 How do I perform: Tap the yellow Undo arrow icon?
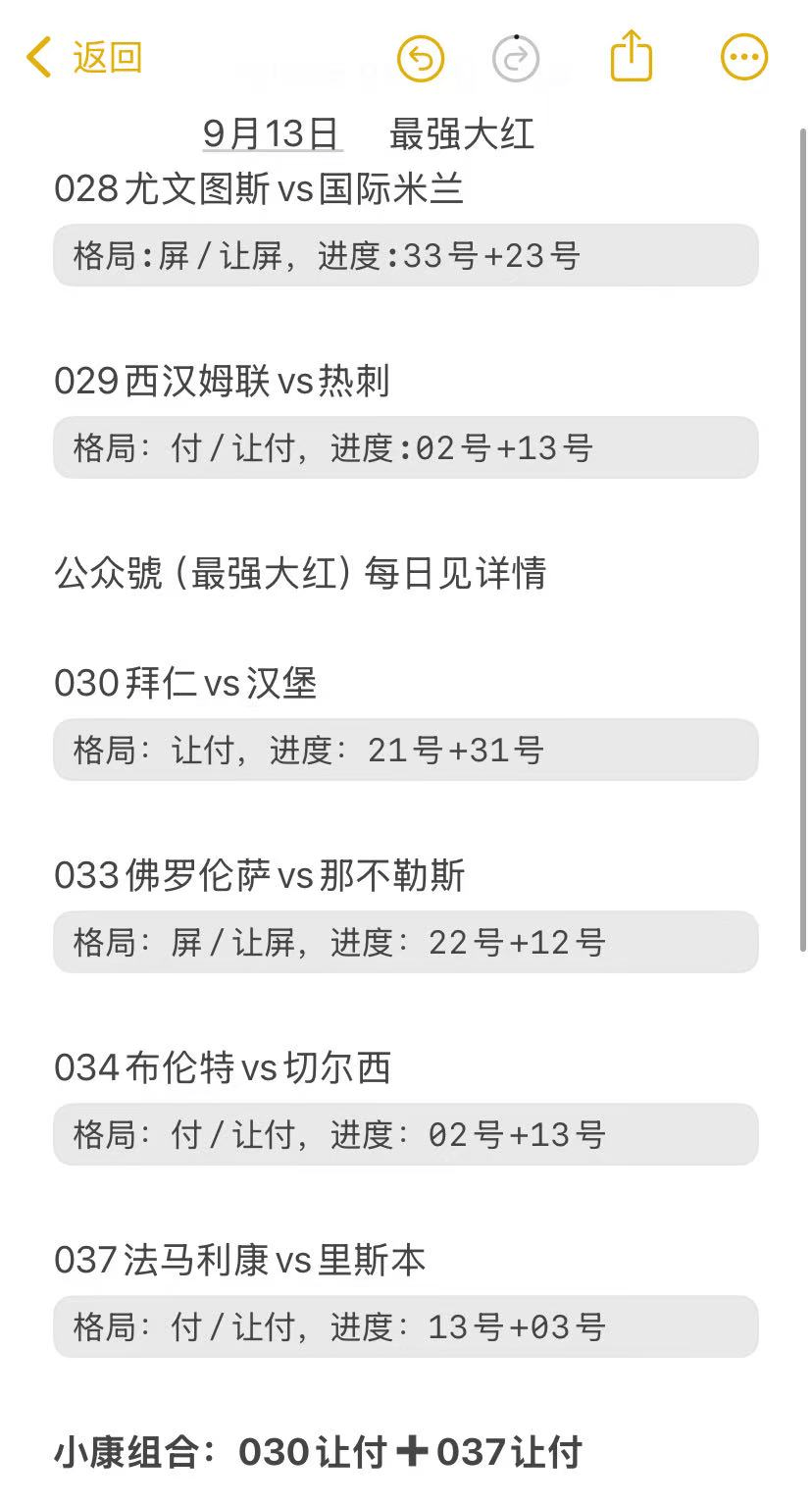(x=420, y=57)
